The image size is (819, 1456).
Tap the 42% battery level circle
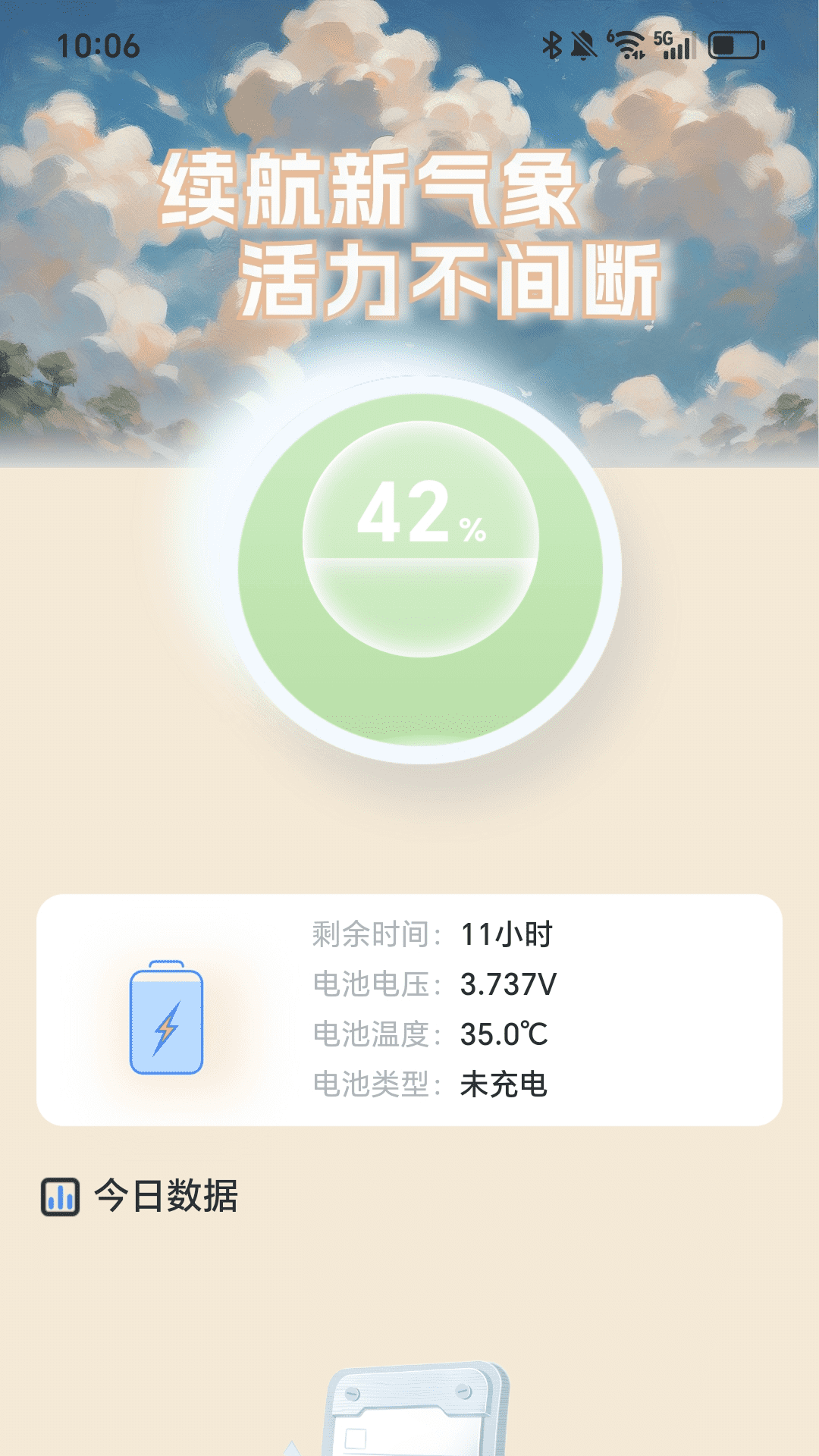click(x=421, y=570)
